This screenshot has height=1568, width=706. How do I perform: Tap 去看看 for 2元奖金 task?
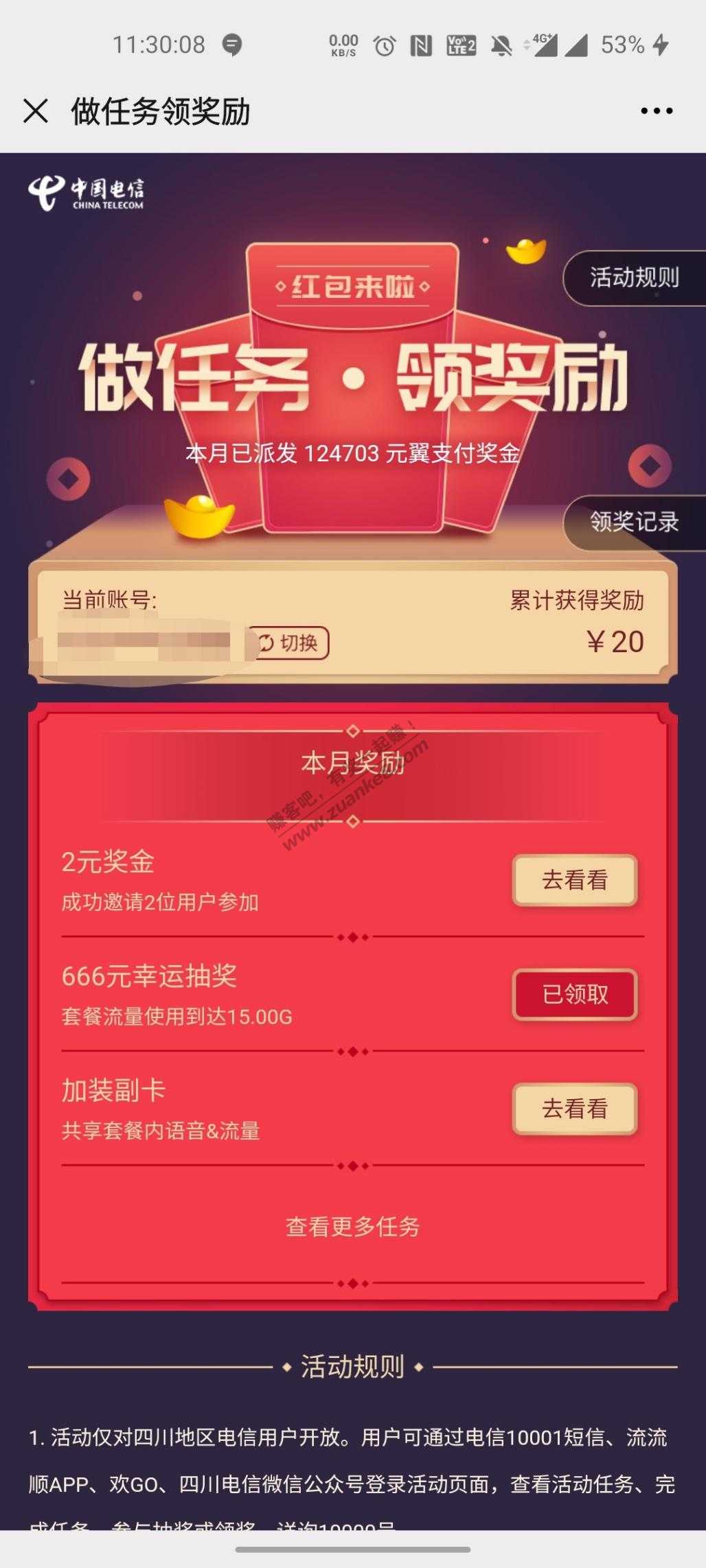pyautogui.click(x=575, y=880)
